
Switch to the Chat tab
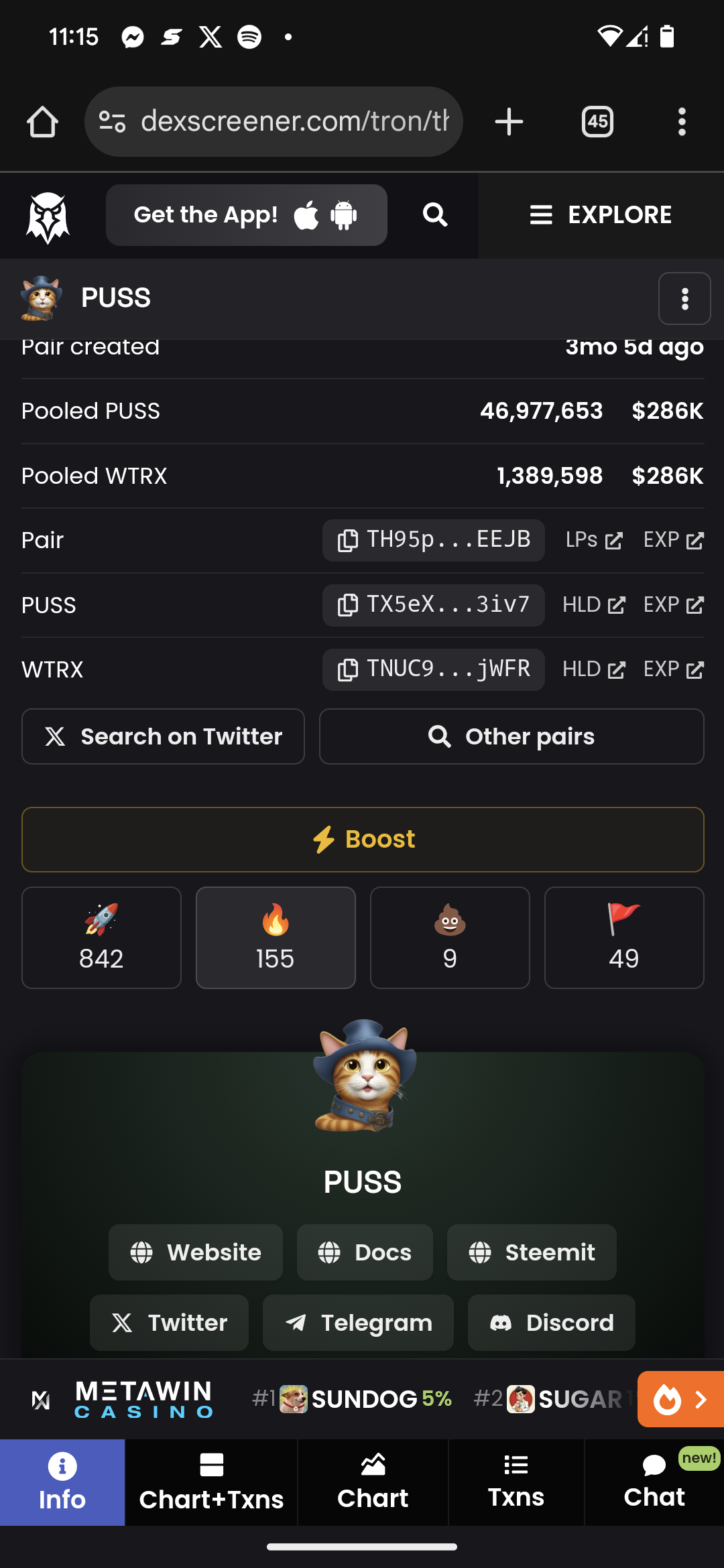click(x=654, y=1482)
